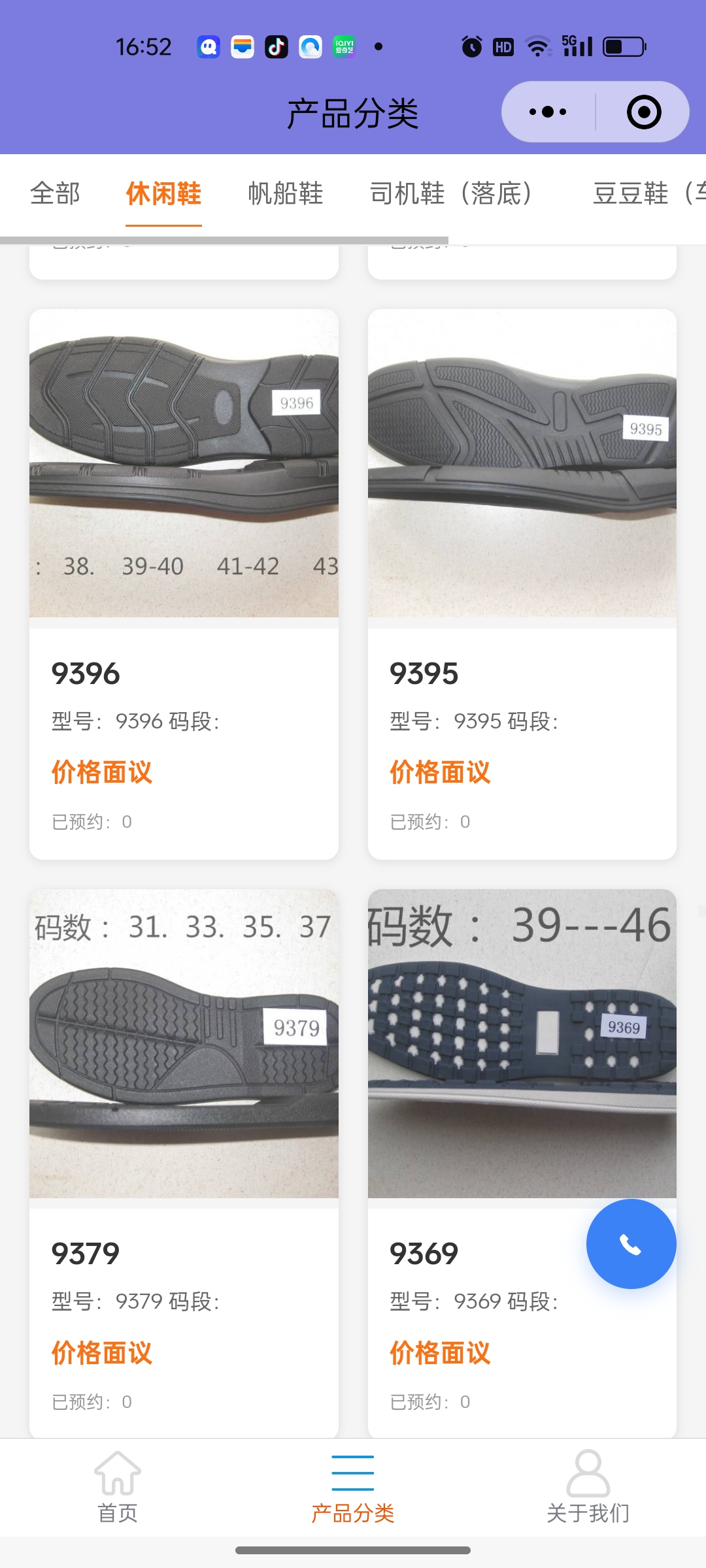706x1568 pixels.
Task: Select the 帆船鞋 category tab
Action: pos(286,193)
